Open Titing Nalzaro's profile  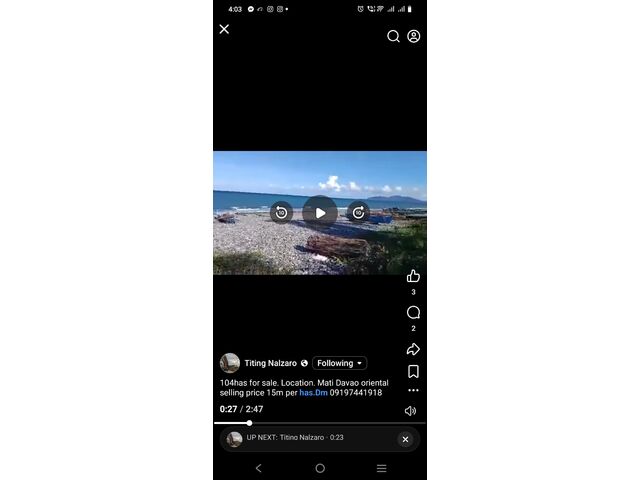point(270,363)
